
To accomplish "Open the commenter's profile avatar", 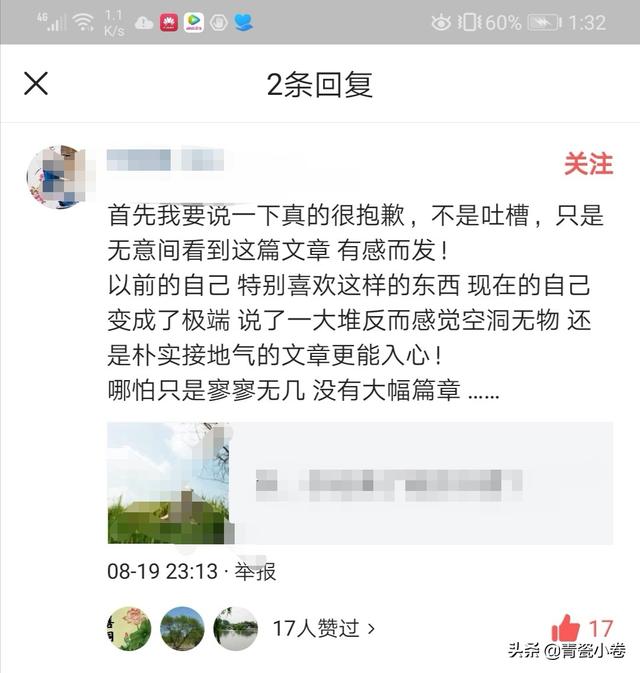I will pyautogui.click(x=54, y=177).
